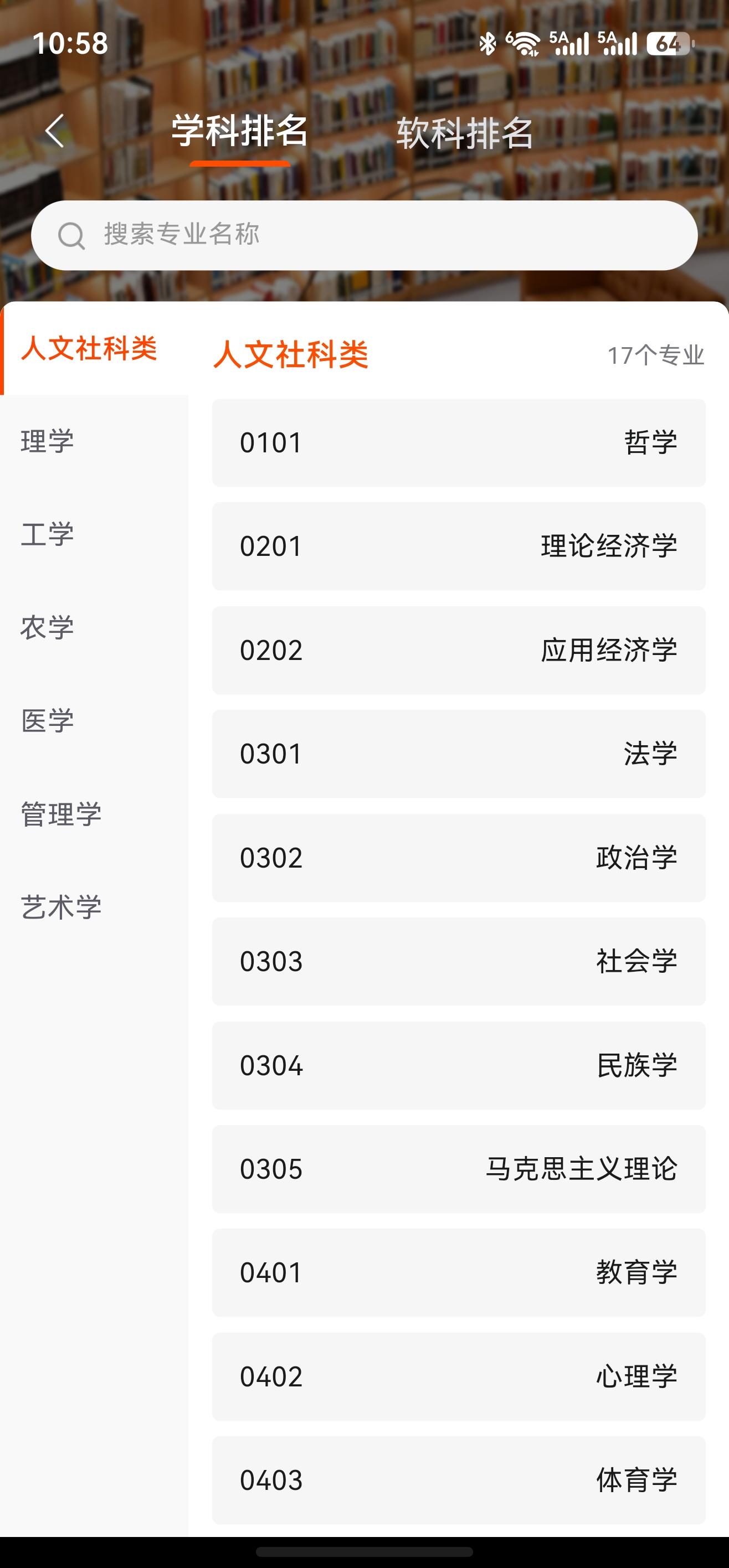
Task: Open the 医学 category
Action: tap(48, 721)
